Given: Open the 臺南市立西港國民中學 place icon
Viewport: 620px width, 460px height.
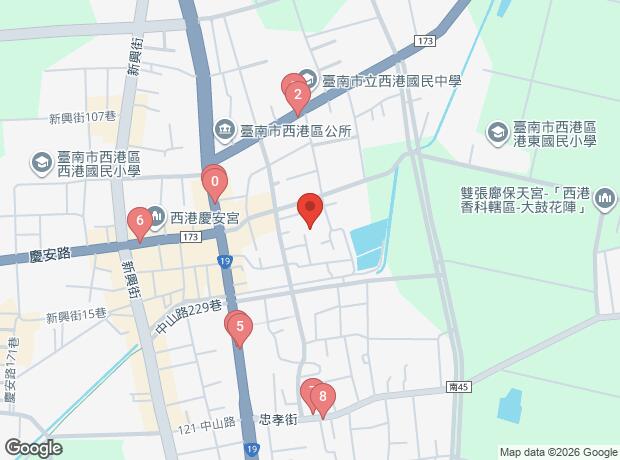Looking at the screenshot, I should (x=307, y=80).
